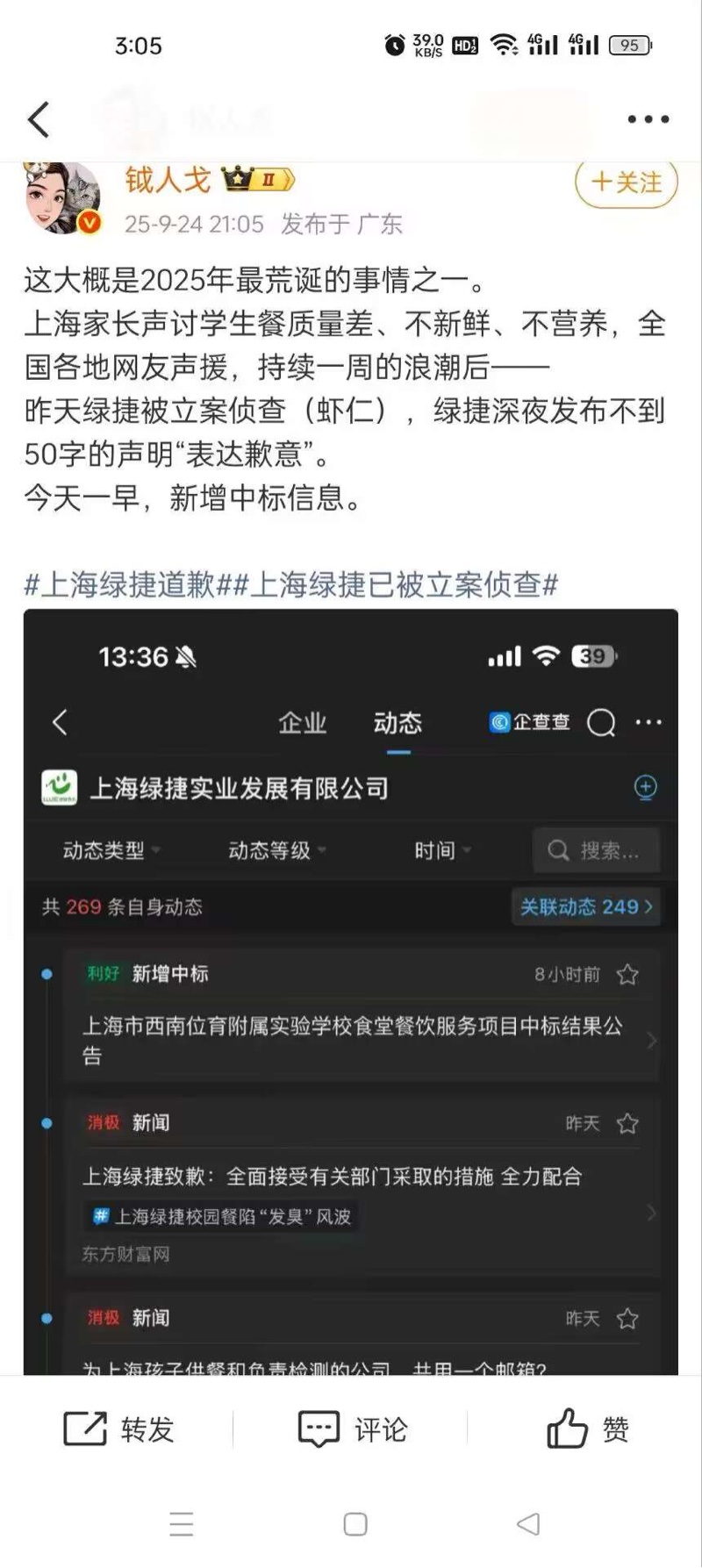Like this post with 赞

587,1429
